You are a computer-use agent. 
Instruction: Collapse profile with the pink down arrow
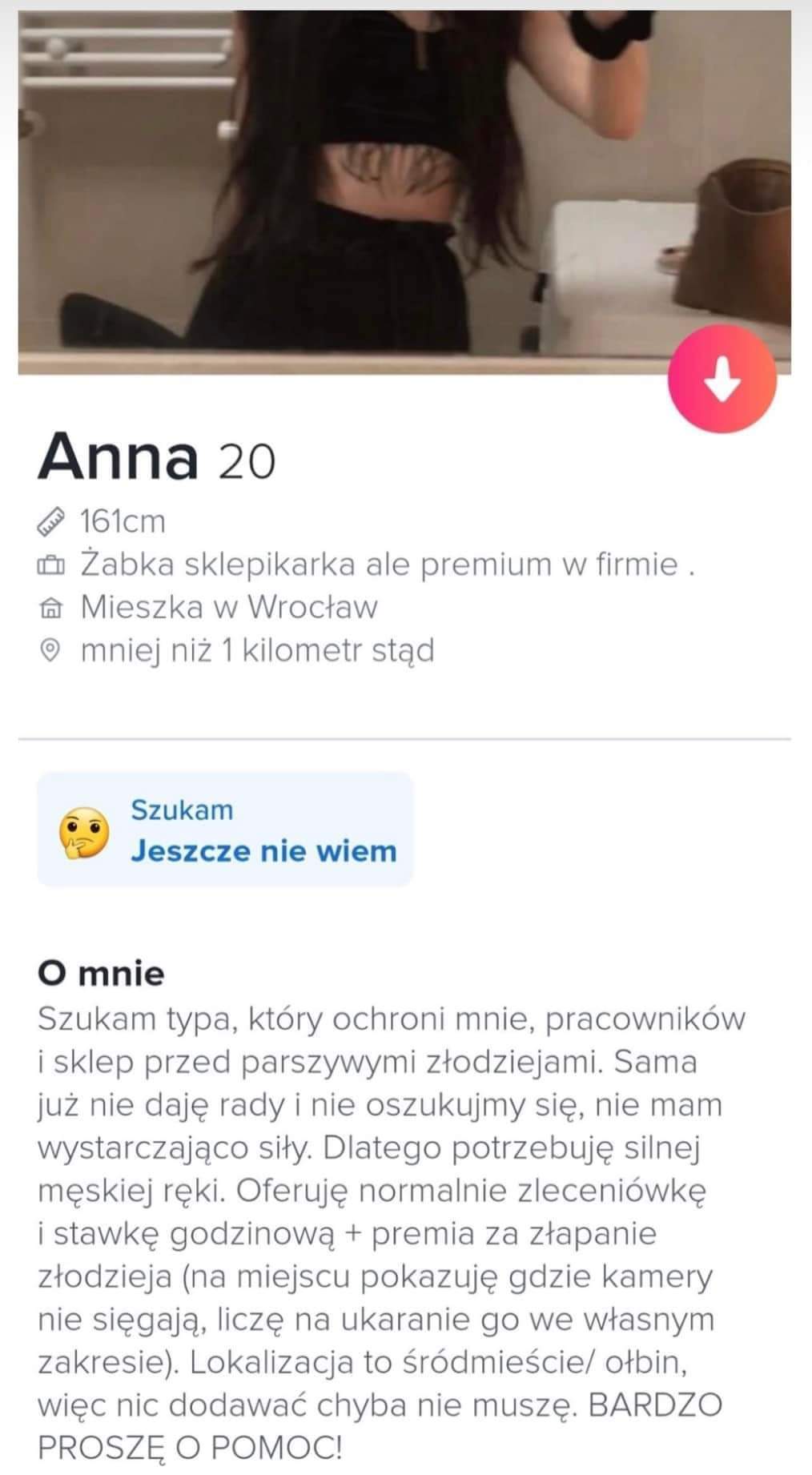(x=722, y=379)
